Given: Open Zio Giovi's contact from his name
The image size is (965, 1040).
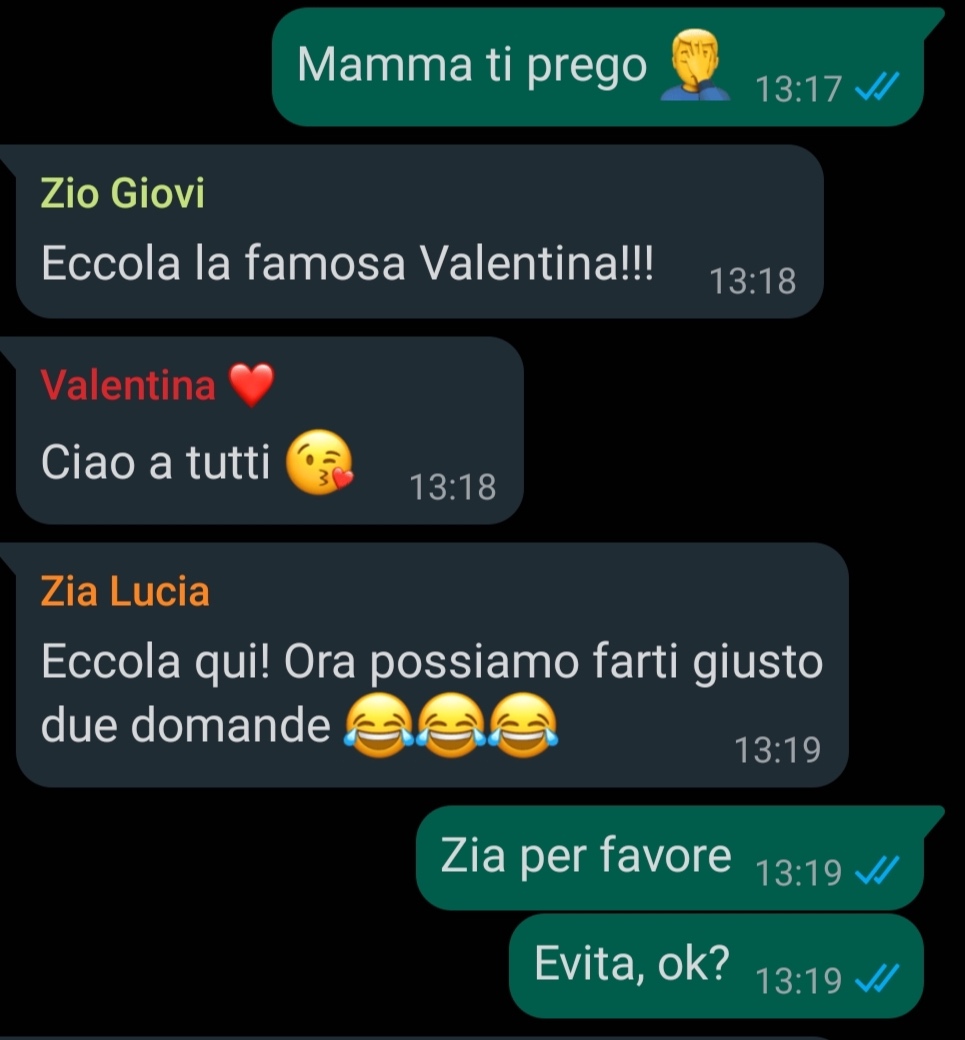Looking at the screenshot, I should click(x=122, y=193).
